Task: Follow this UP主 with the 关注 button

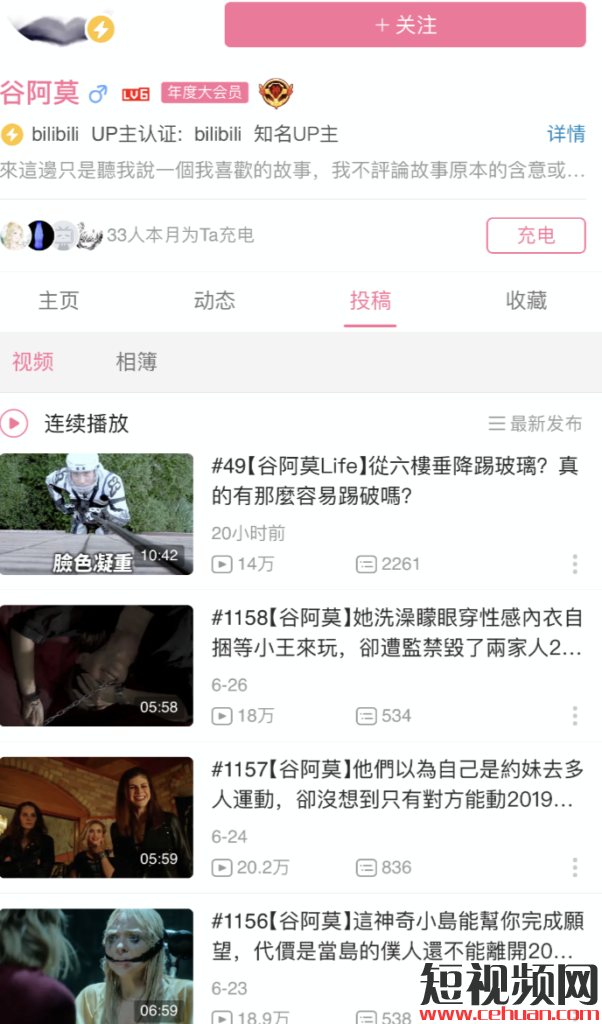Action: click(x=405, y=25)
